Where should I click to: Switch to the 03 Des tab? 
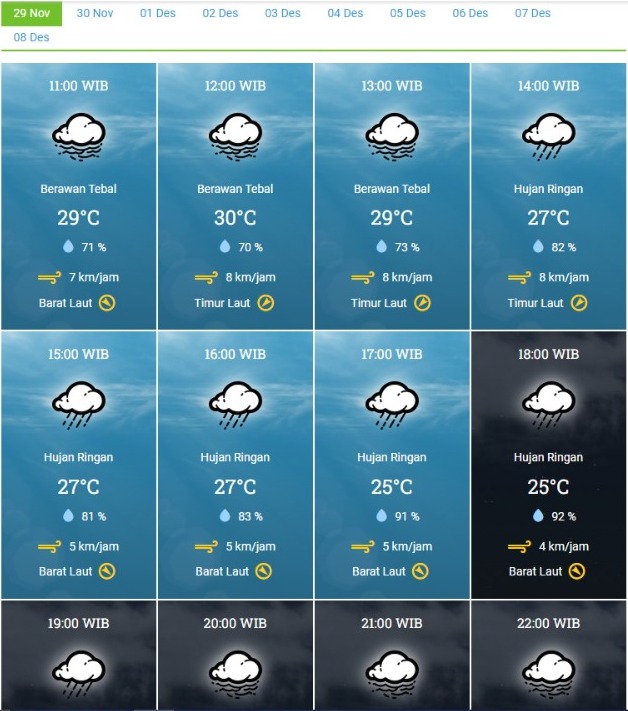coord(283,13)
